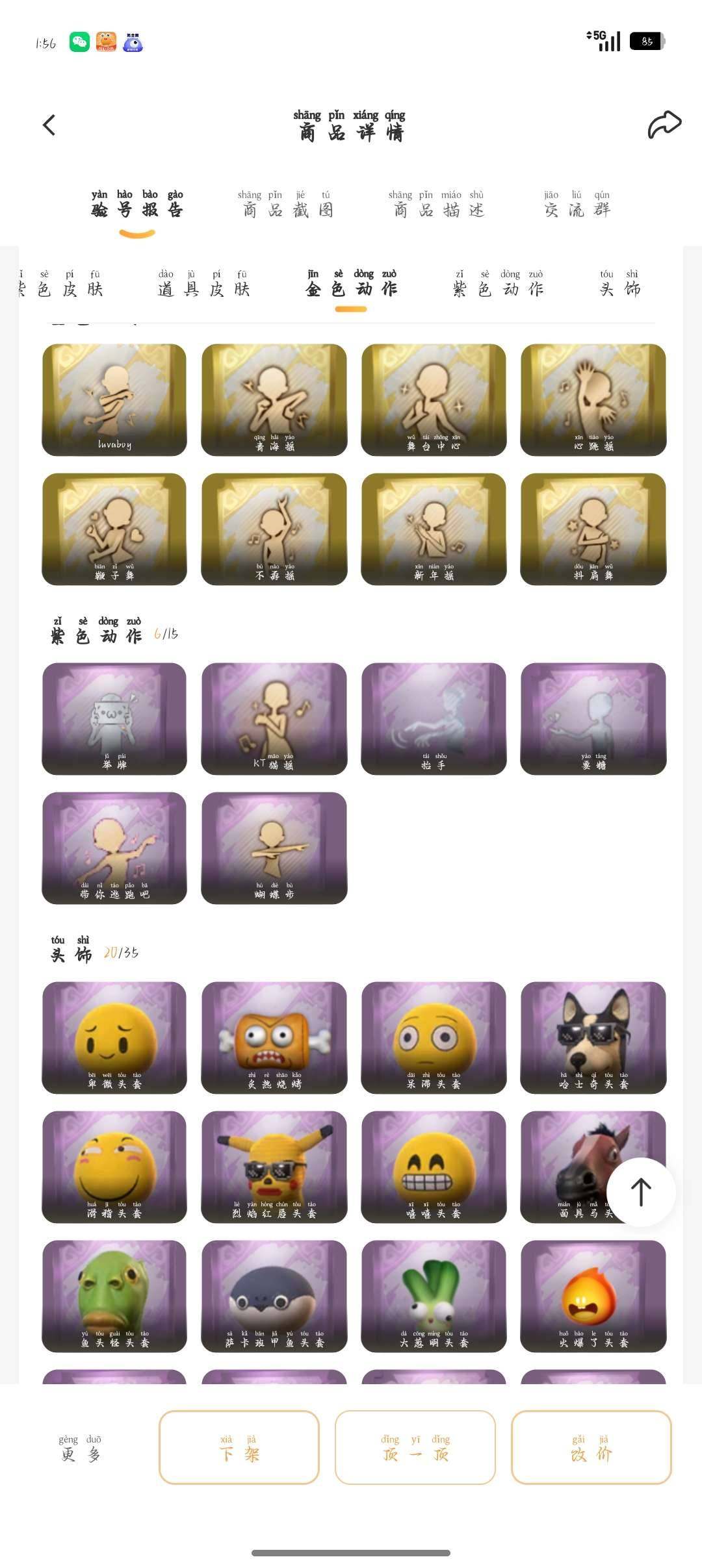Jump to the 紫色动作 section tab
Viewport: 702px width, 1568px height.
(x=498, y=285)
